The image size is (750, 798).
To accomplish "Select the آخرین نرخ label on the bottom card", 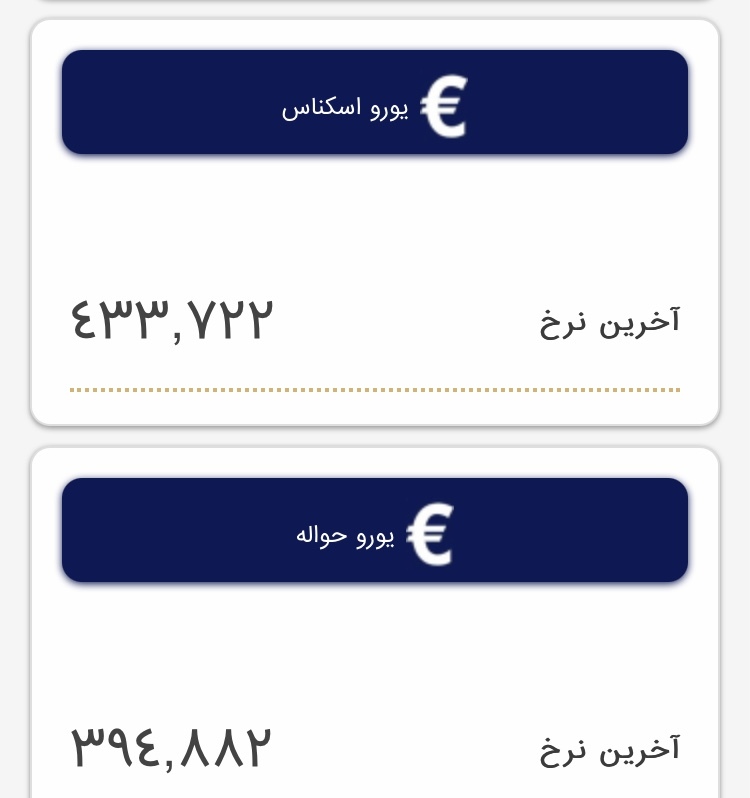I will point(608,747).
